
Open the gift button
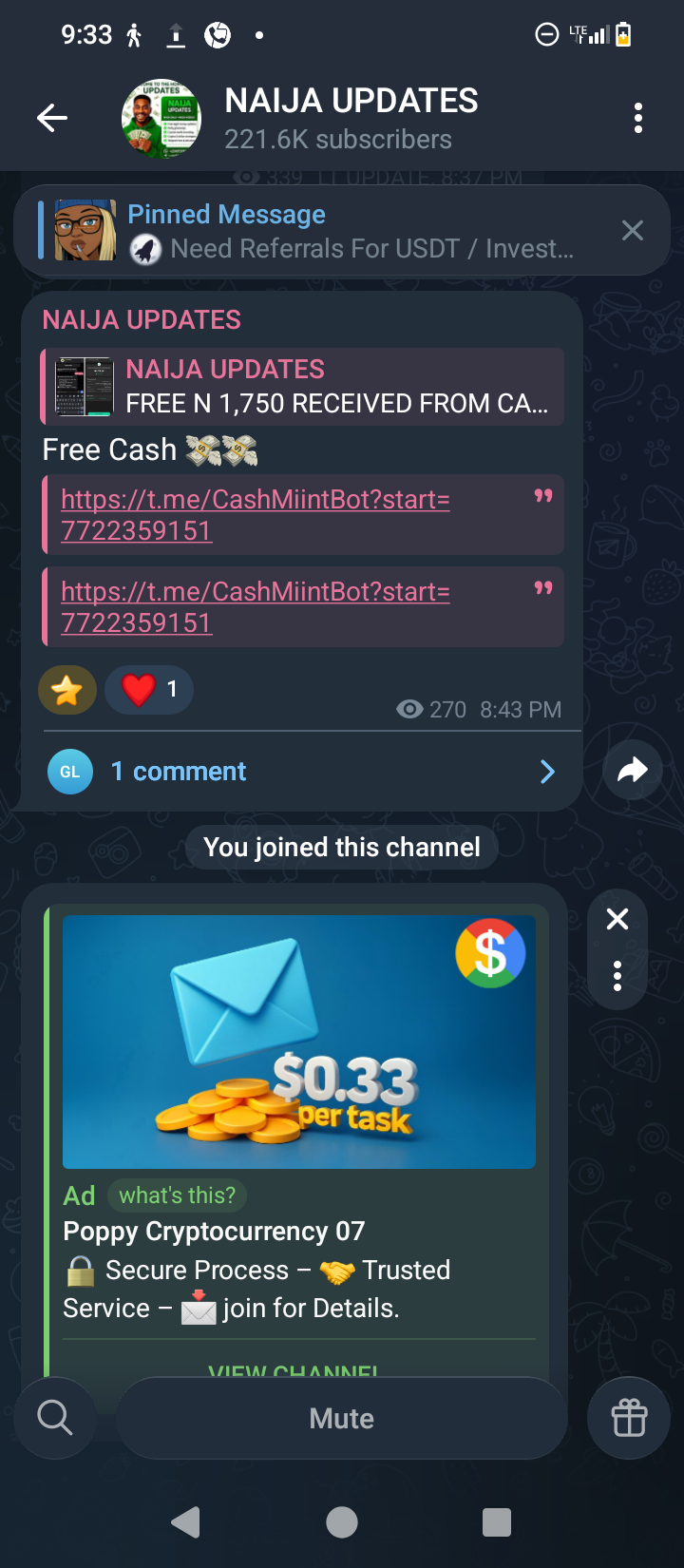[x=629, y=1418]
